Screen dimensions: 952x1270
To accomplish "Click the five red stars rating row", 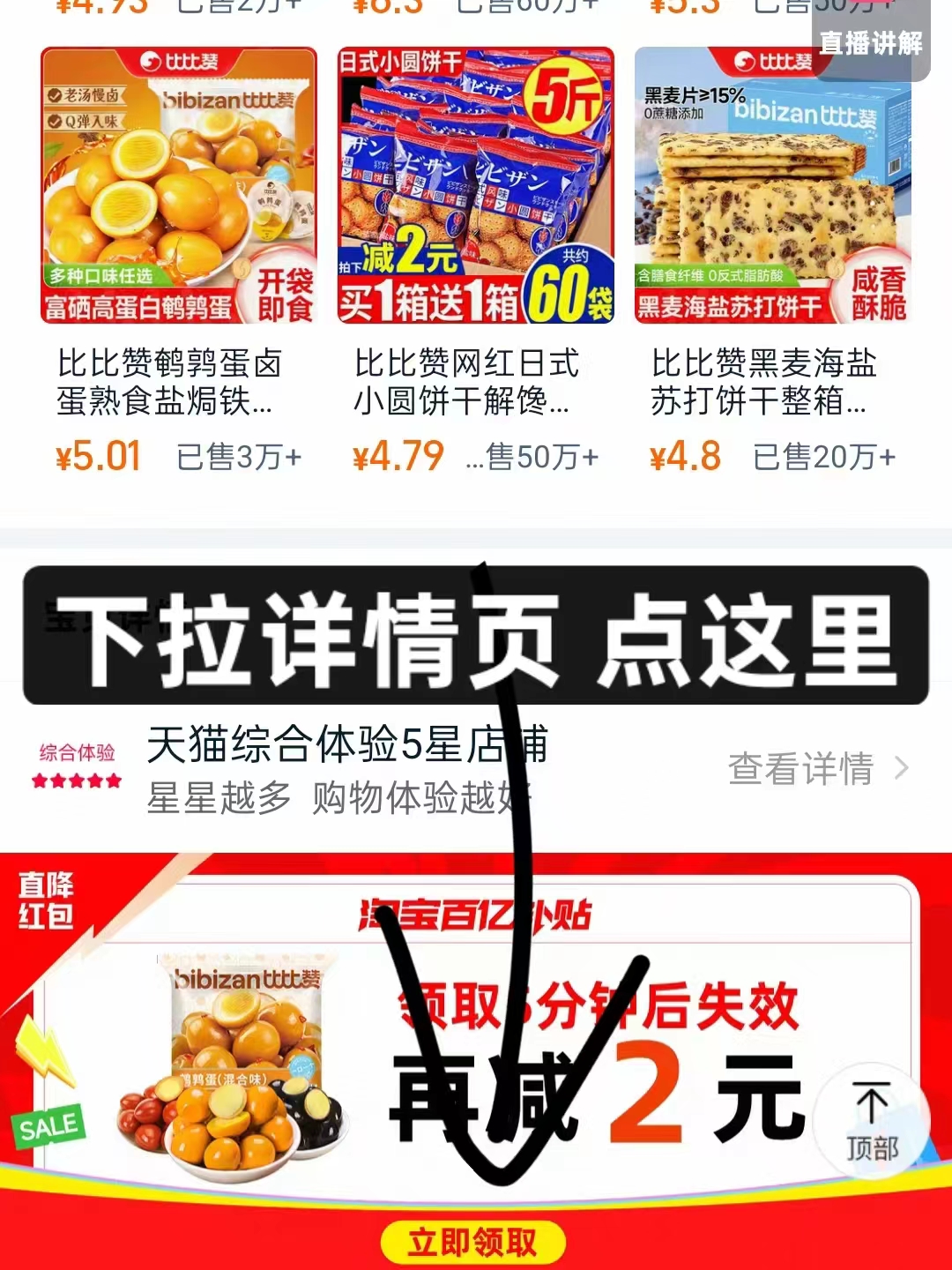I will (x=78, y=779).
